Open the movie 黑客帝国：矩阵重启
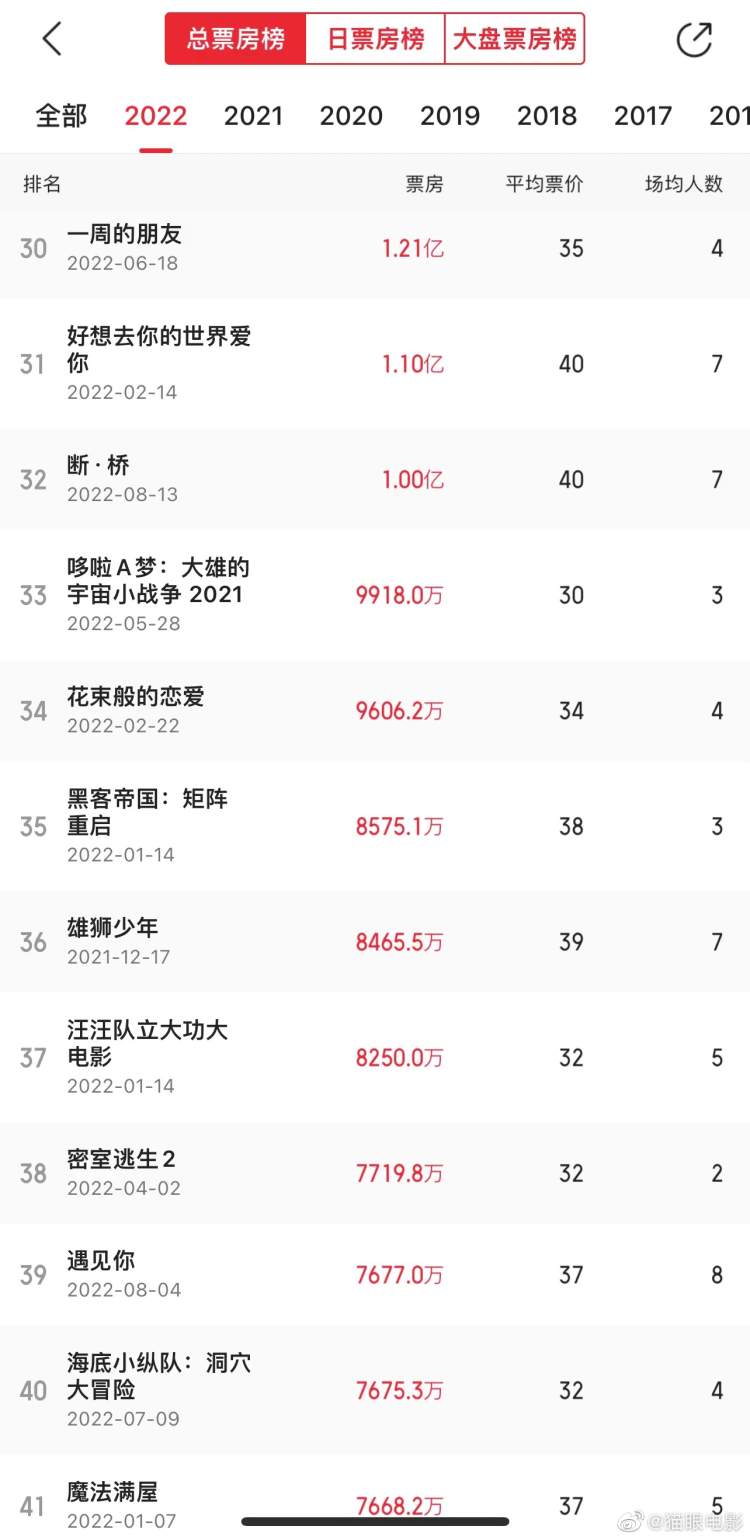Screen dimensions: 750x1540 (x=147, y=812)
